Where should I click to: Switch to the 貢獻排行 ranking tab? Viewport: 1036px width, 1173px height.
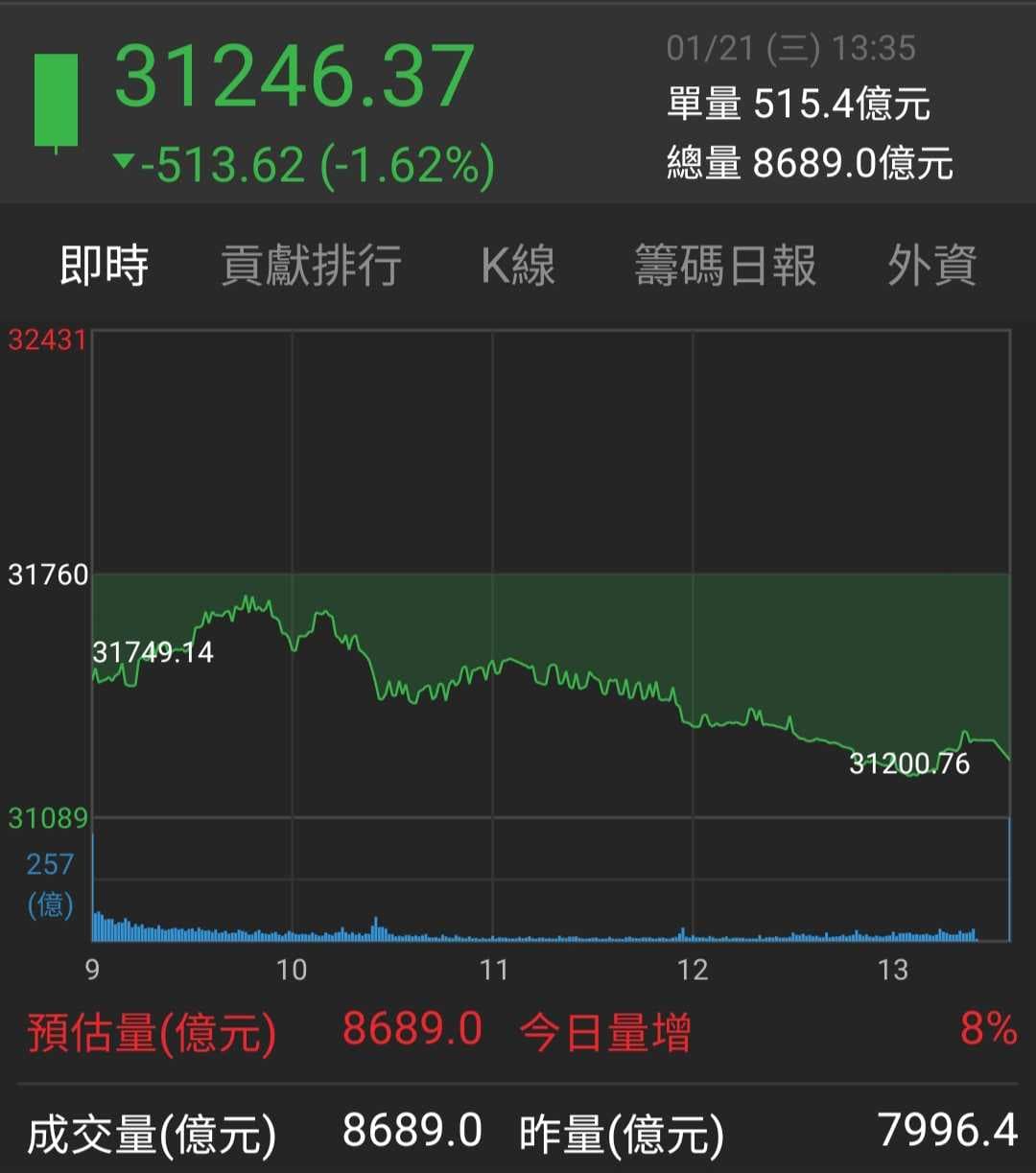point(312,266)
